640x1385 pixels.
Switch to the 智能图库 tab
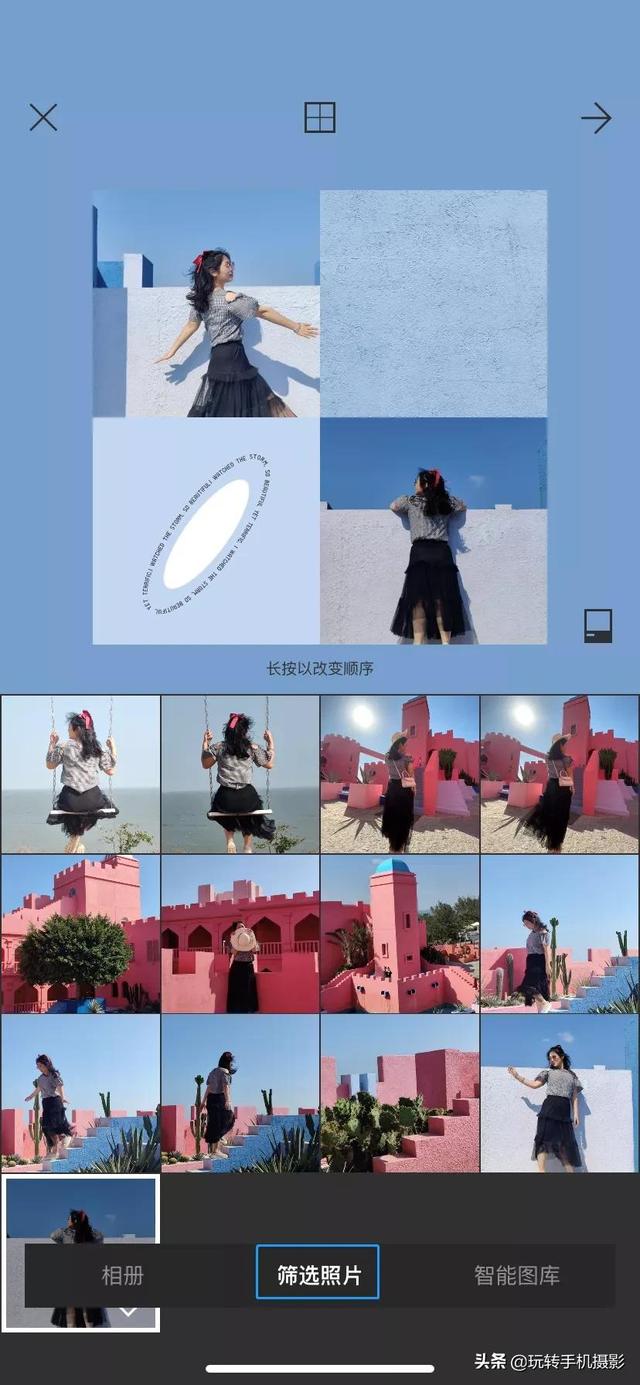pos(516,1275)
